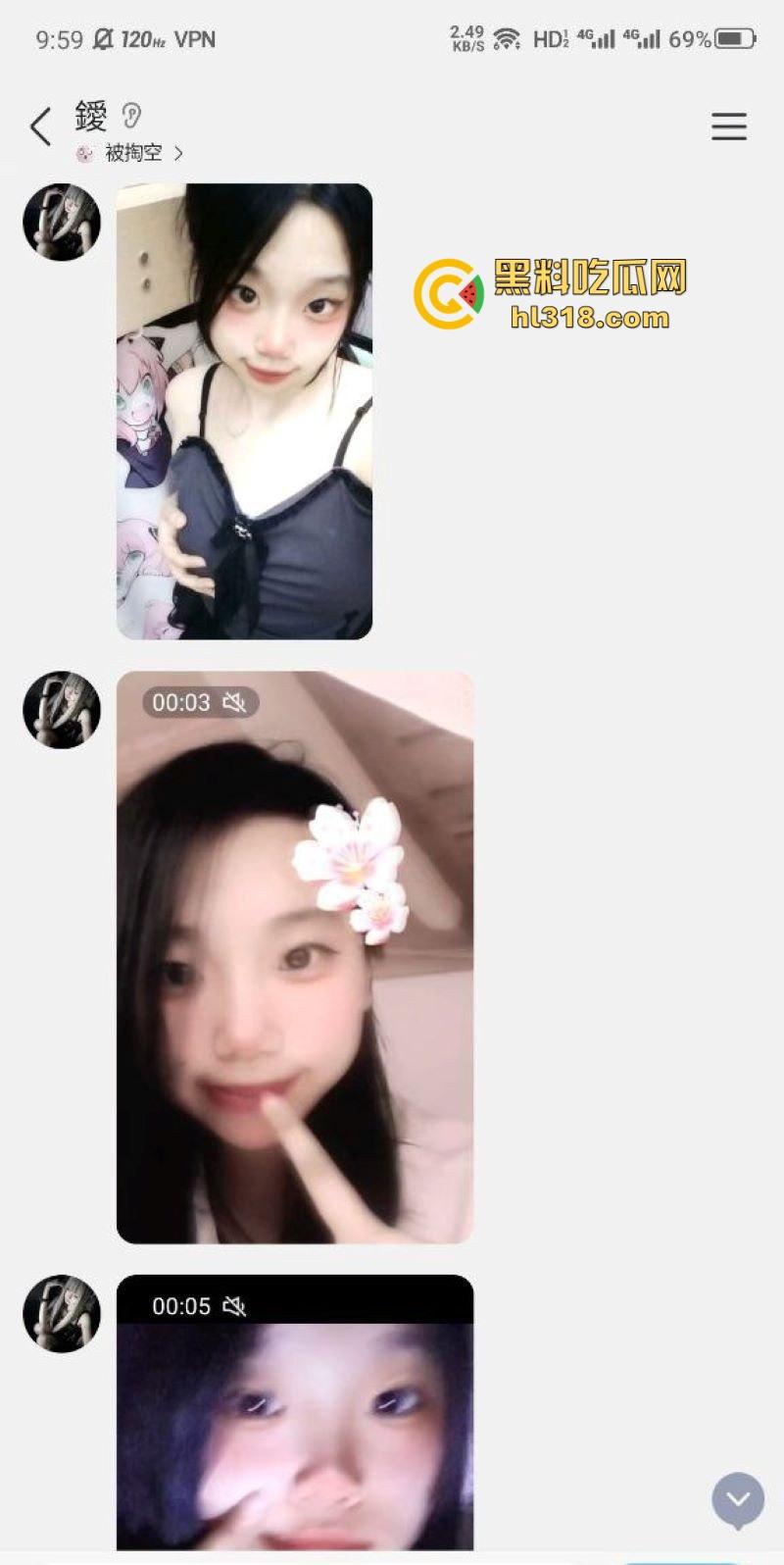Jump to latest messages with down arrow
This screenshot has width=784, height=1565.
point(737,1499)
